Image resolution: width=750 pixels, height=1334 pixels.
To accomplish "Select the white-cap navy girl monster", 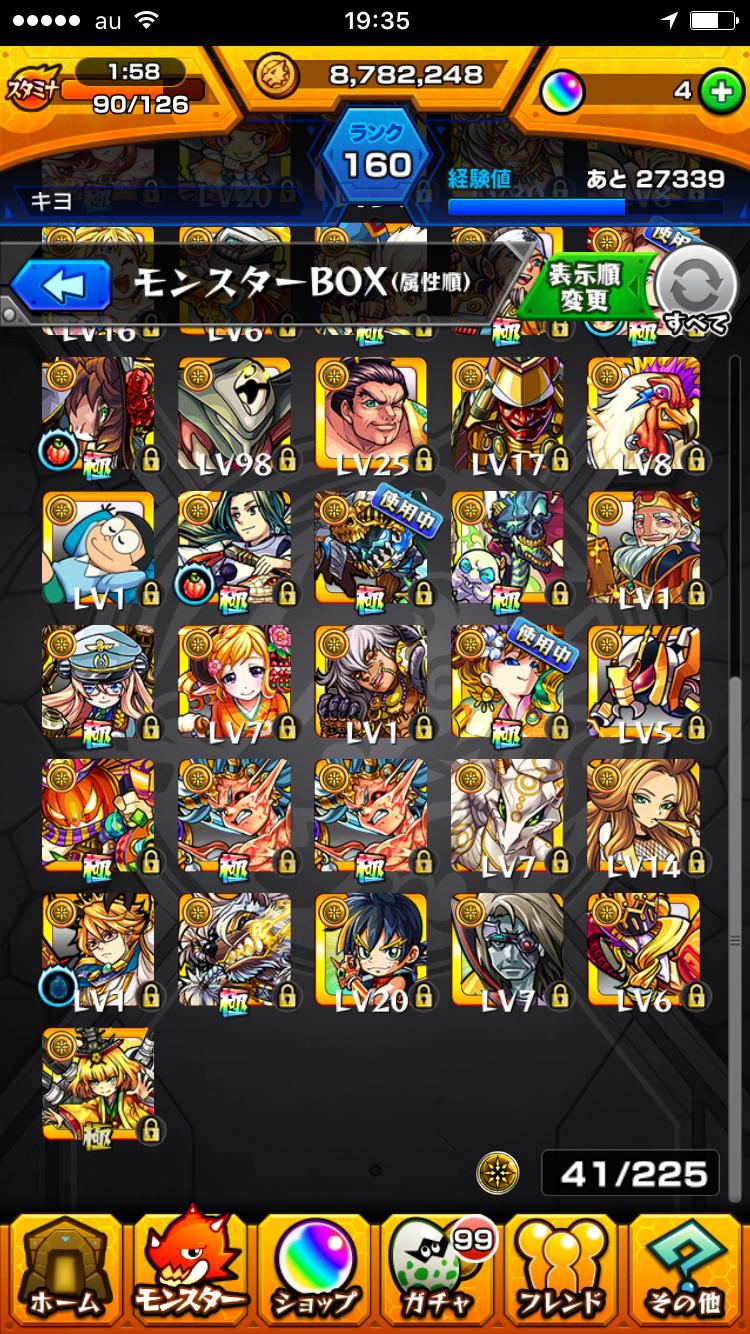I will pyautogui.click(x=99, y=681).
